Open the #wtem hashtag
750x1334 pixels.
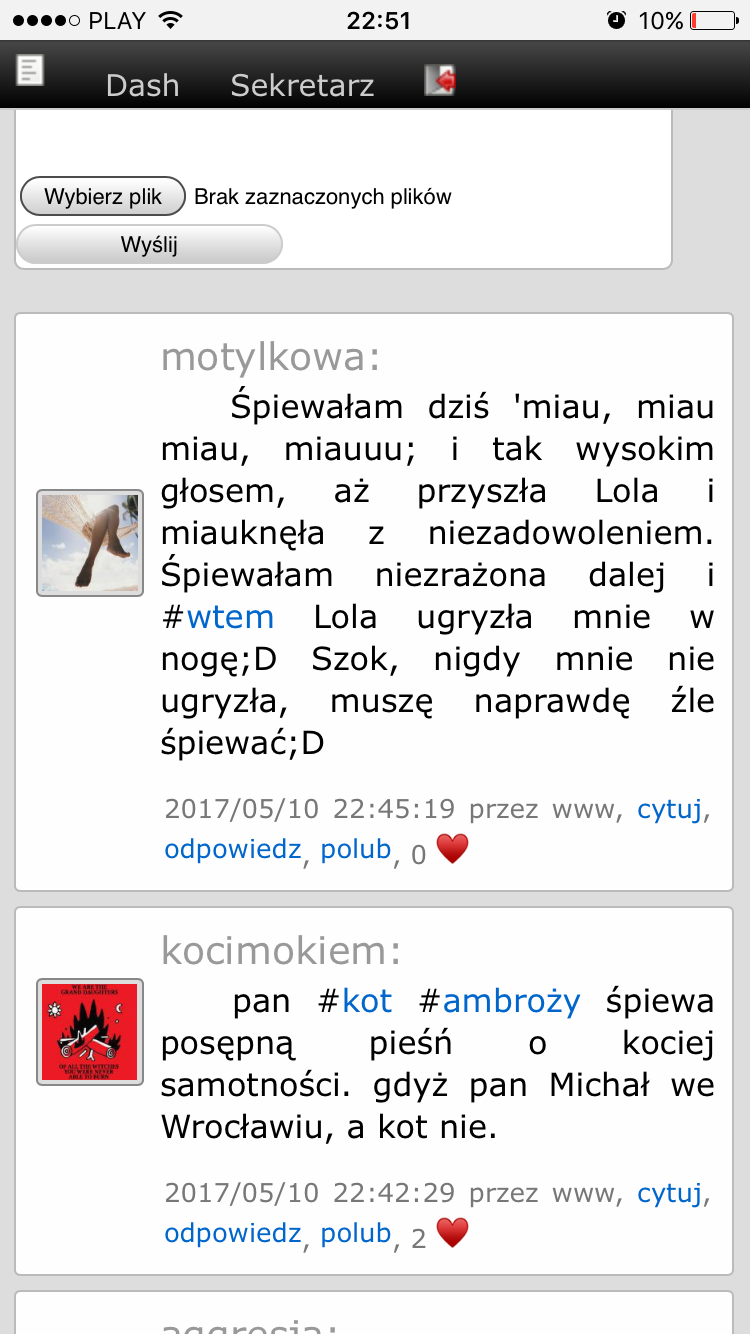point(230,617)
